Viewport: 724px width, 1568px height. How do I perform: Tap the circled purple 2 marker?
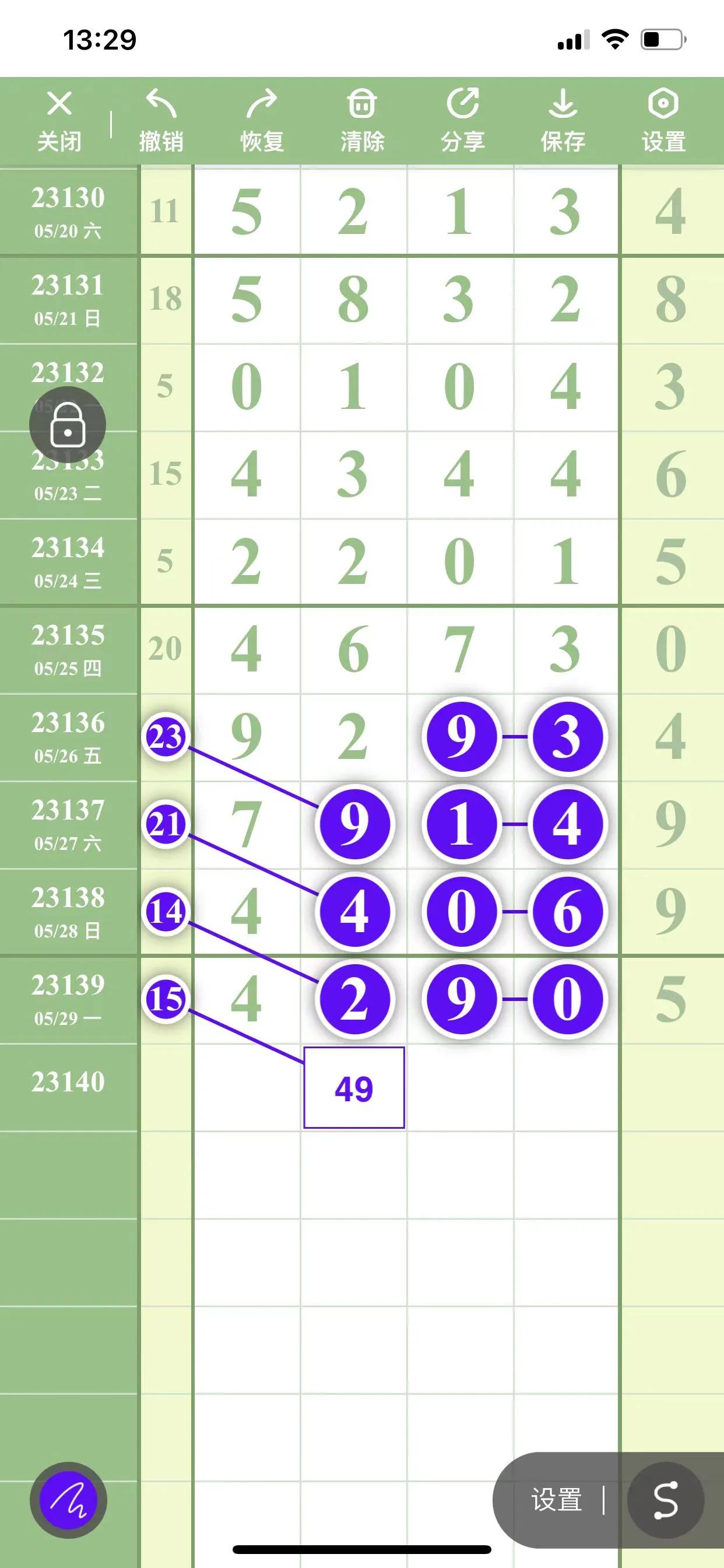click(353, 998)
